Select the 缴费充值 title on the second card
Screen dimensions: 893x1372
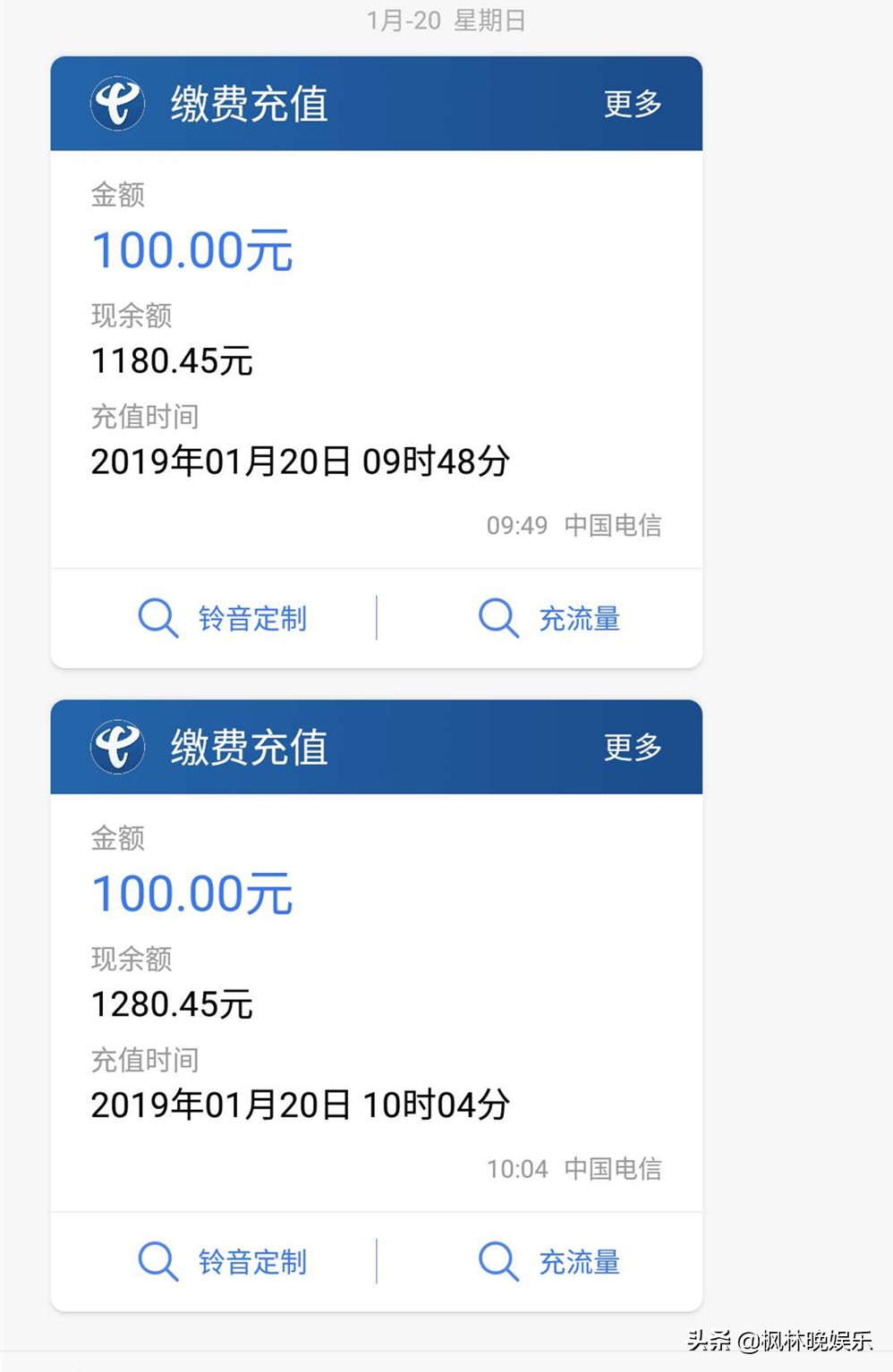(250, 748)
